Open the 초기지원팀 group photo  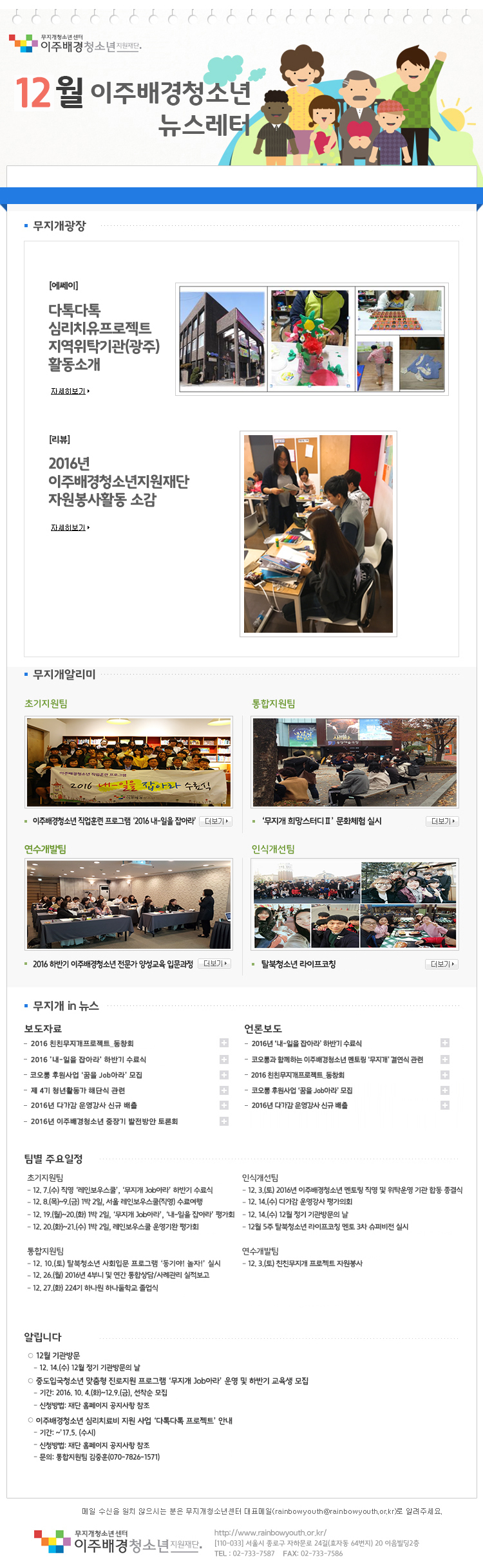click(129, 762)
